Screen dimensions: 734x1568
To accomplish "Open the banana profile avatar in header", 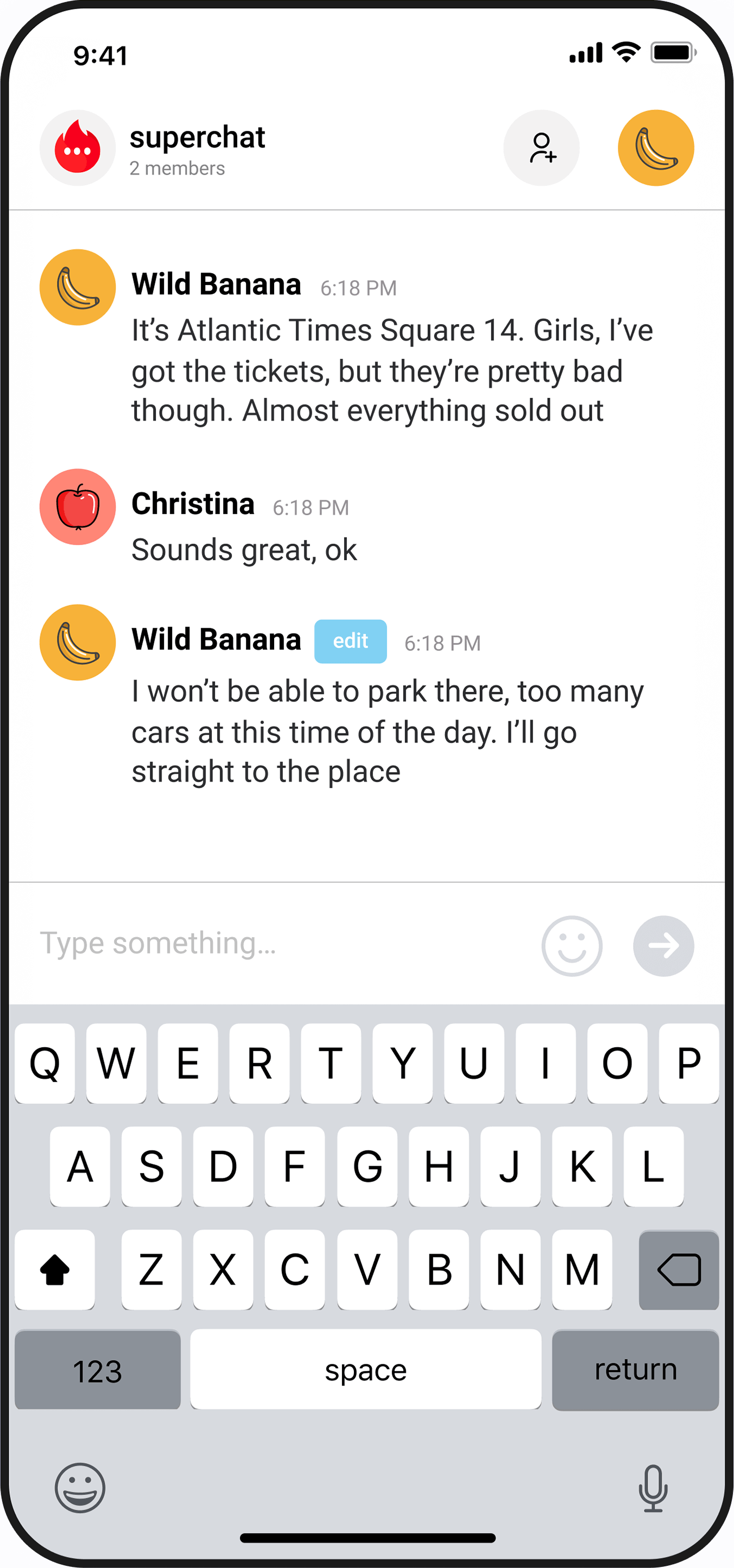I will pos(655,148).
